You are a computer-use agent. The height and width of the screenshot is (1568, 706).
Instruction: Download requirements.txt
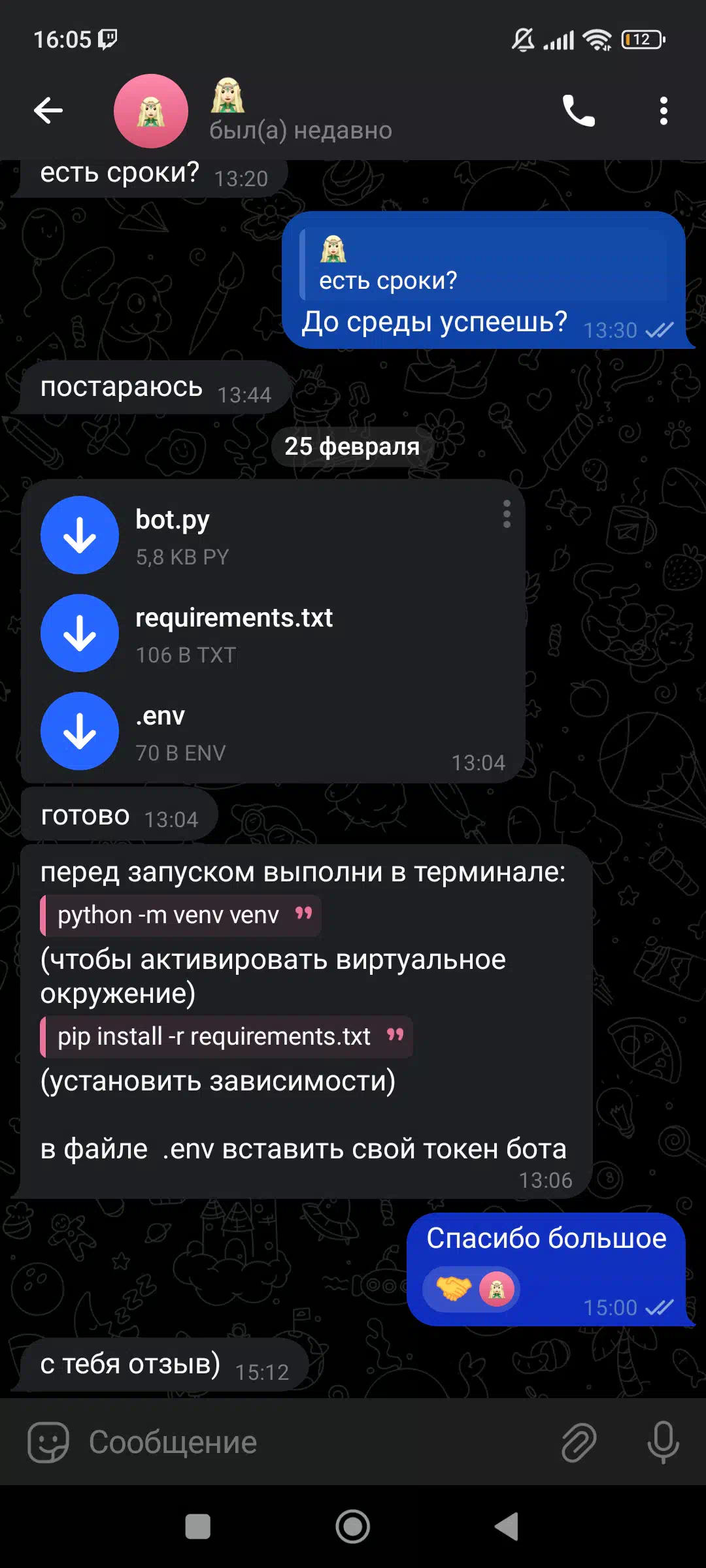point(80,633)
